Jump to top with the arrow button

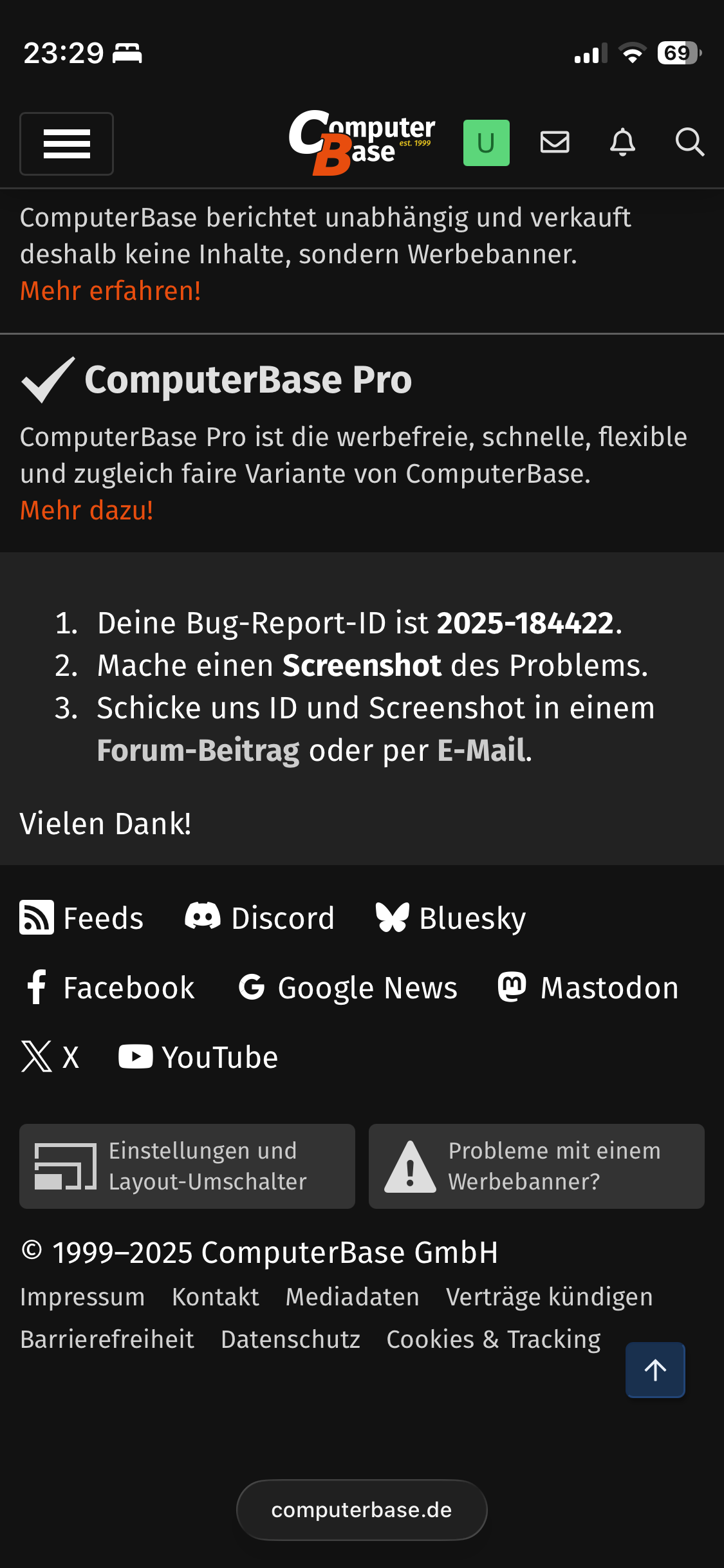pyautogui.click(x=655, y=1370)
